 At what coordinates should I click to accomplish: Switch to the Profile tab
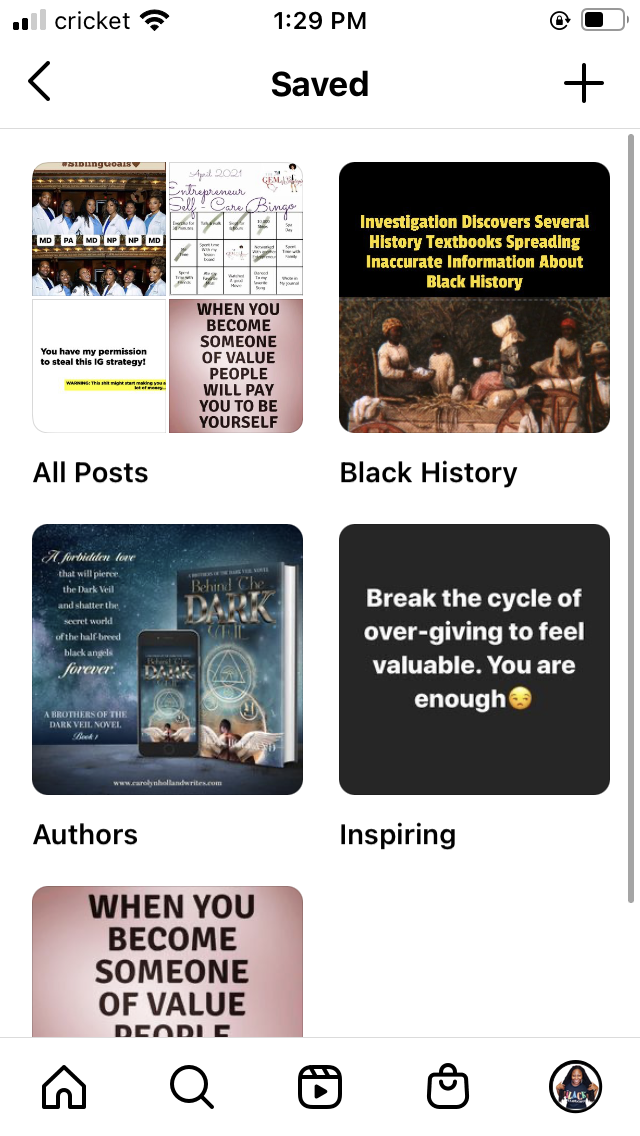click(x=575, y=1086)
